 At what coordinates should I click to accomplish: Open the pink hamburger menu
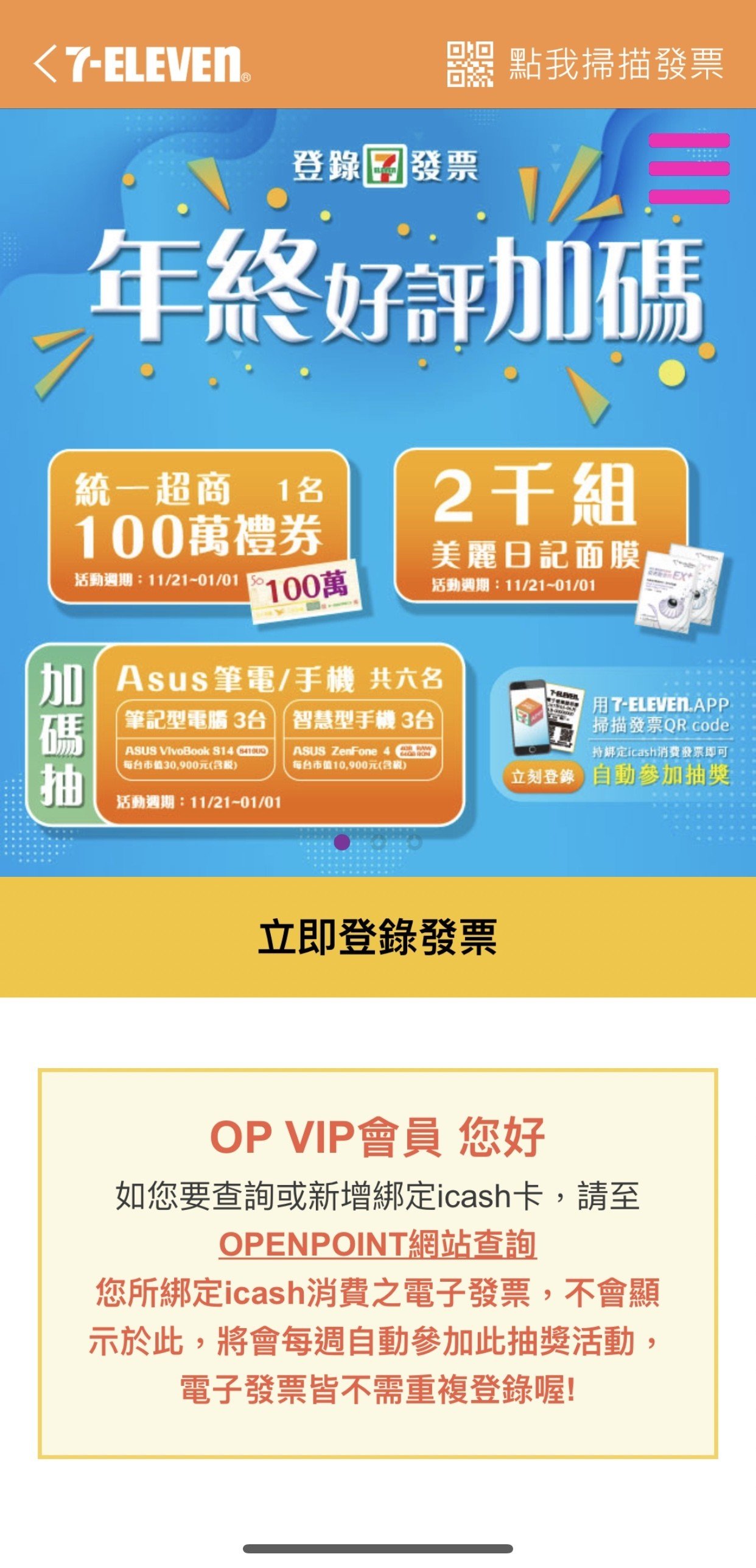tap(688, 169)
